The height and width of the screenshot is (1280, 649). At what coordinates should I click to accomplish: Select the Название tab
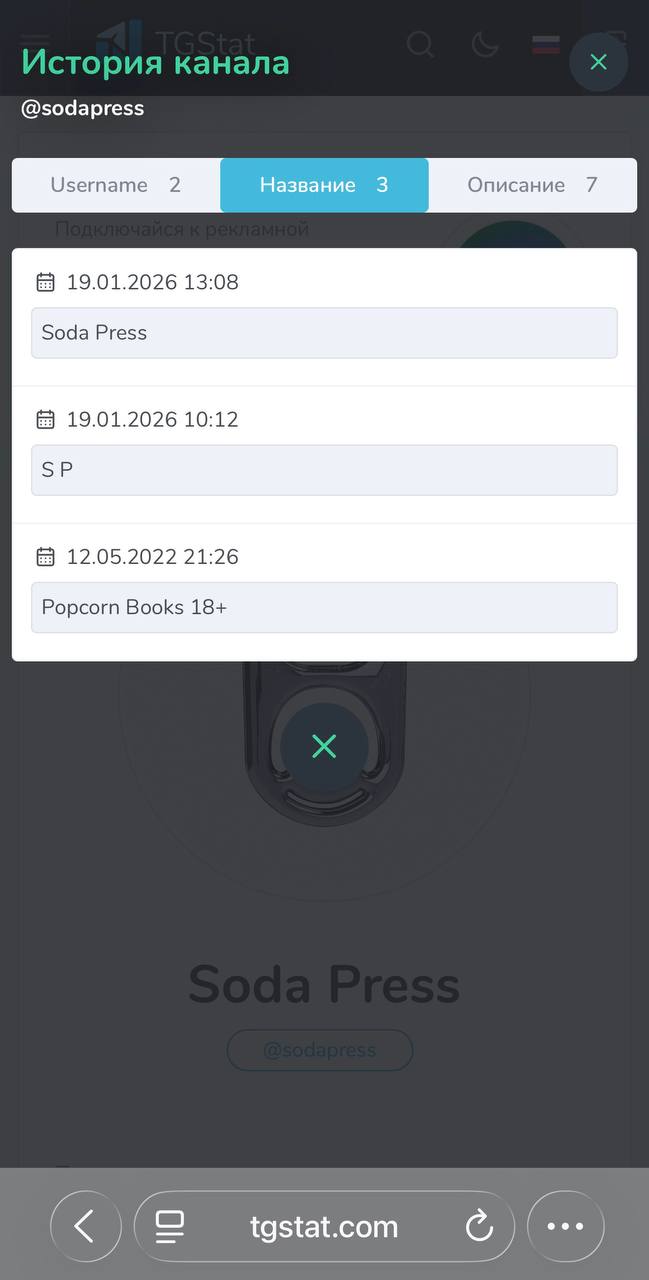pos(324,185)
